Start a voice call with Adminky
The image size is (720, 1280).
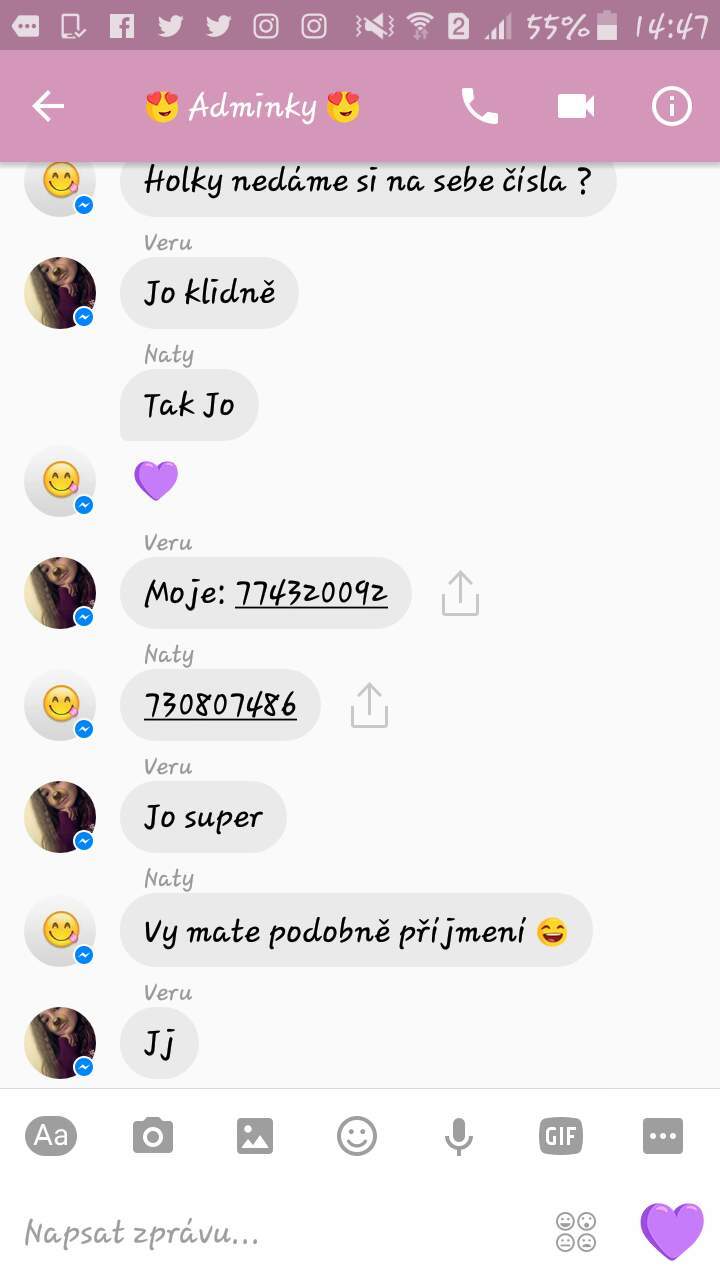point(479,106)
